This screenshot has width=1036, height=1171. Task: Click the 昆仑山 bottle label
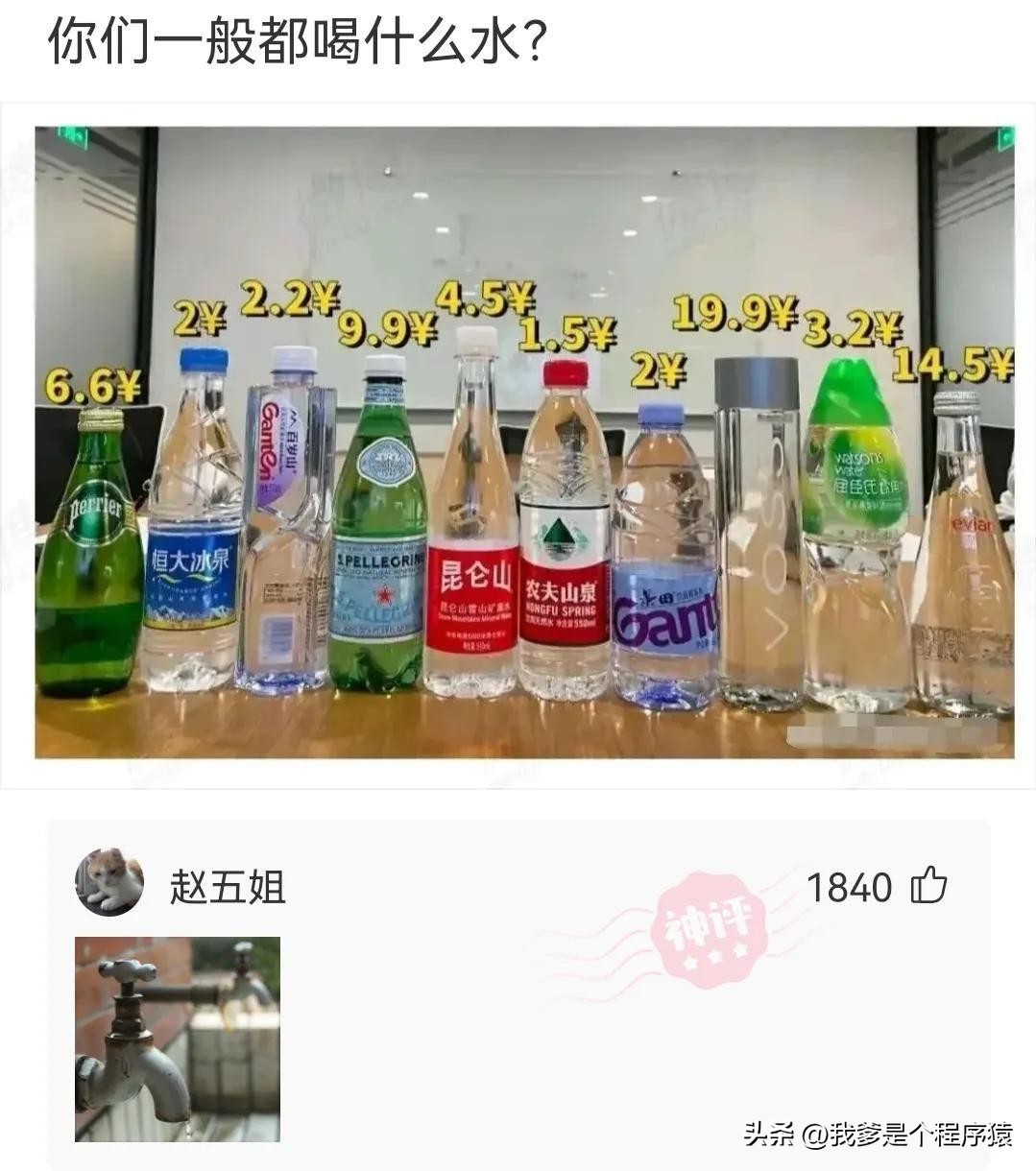click(x=473, y=576)
